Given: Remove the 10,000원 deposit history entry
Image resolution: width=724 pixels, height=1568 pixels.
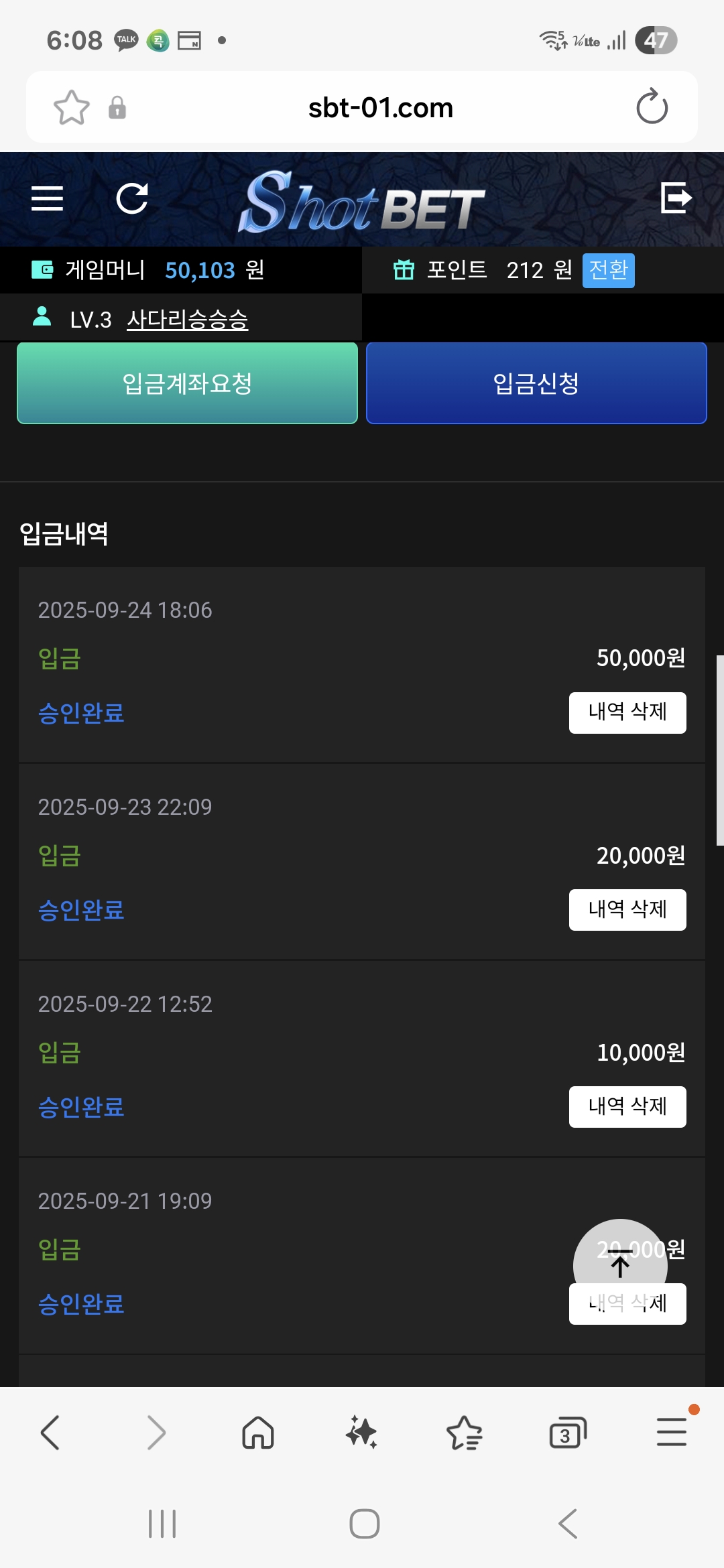Looking at the screenshot, I should [x=627, y=1106].
